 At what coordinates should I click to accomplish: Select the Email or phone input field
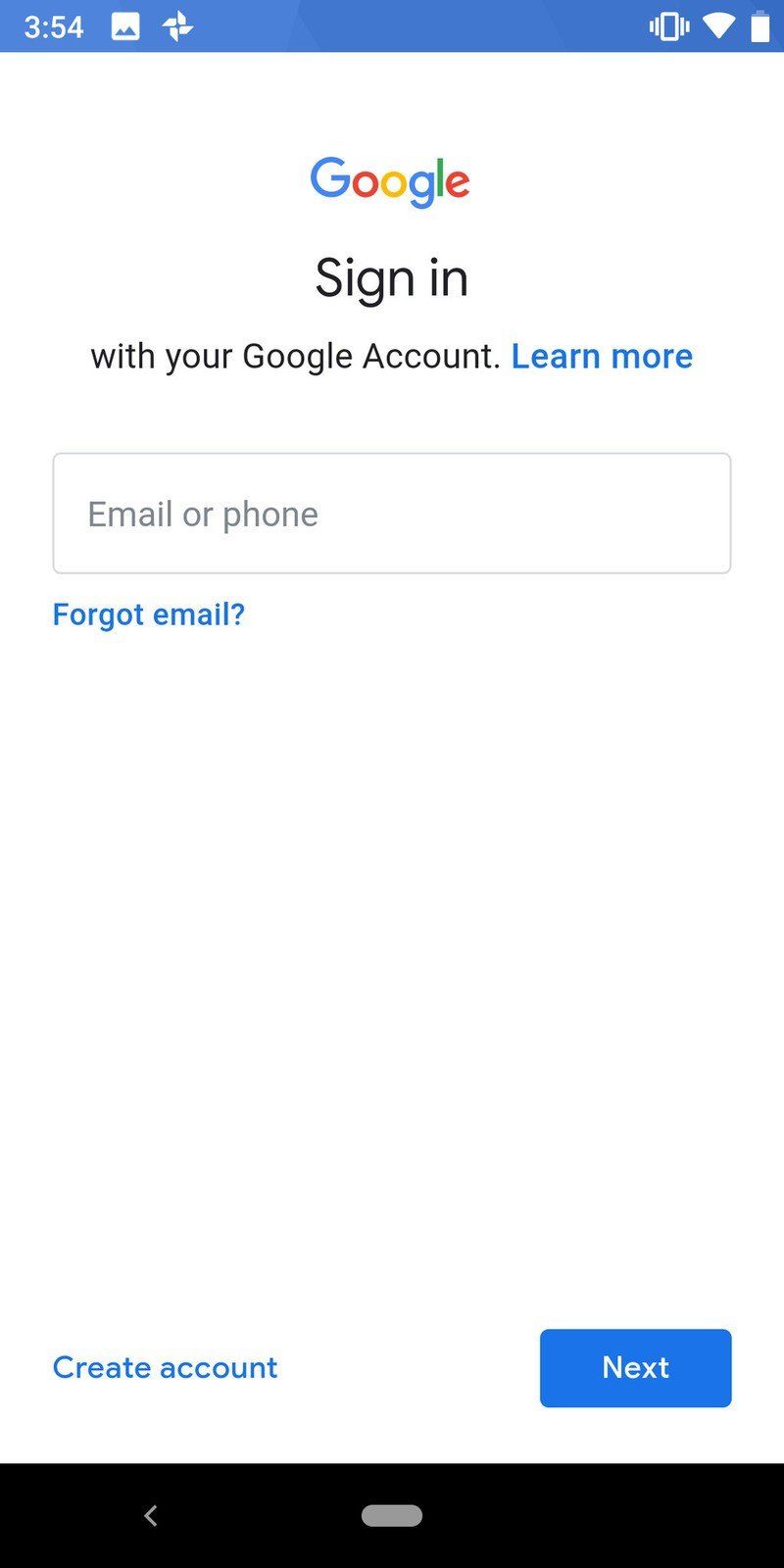(x=391, y=513)
